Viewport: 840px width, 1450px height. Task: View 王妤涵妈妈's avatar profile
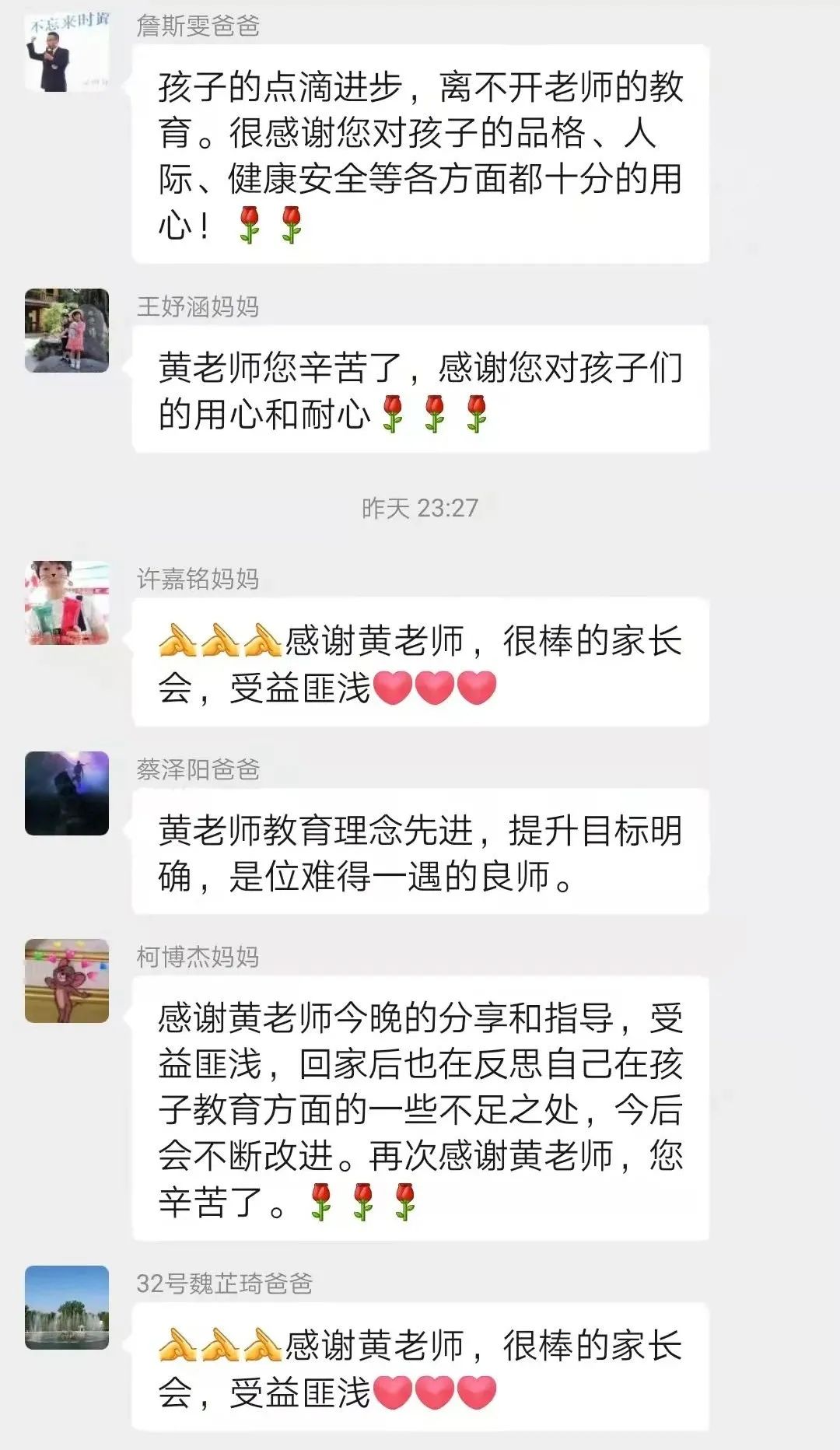pyautogui.click(x=67, y=331)
